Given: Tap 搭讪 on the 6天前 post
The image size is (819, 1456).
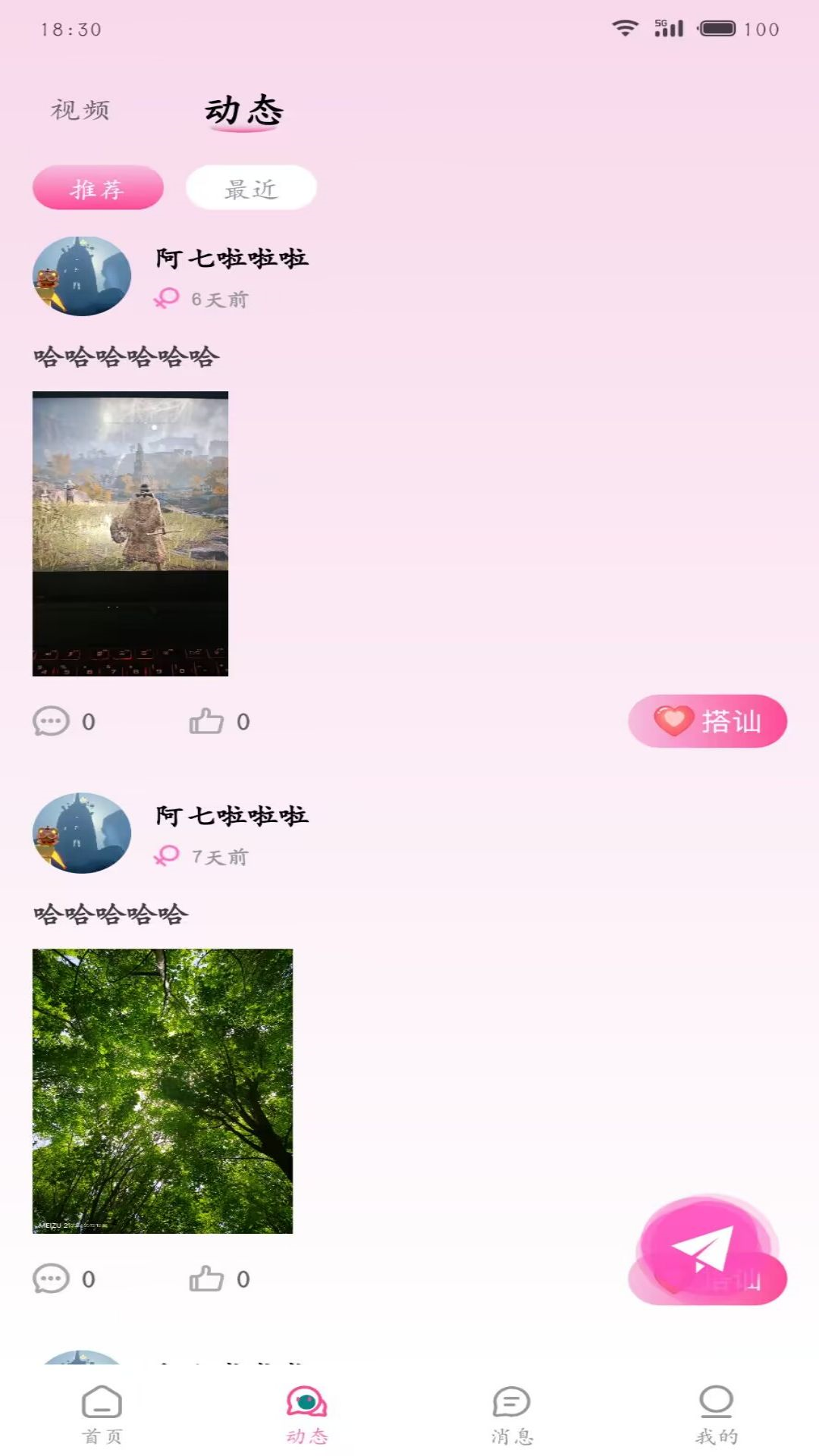Looking at the screenshot, I should point(708,721).
